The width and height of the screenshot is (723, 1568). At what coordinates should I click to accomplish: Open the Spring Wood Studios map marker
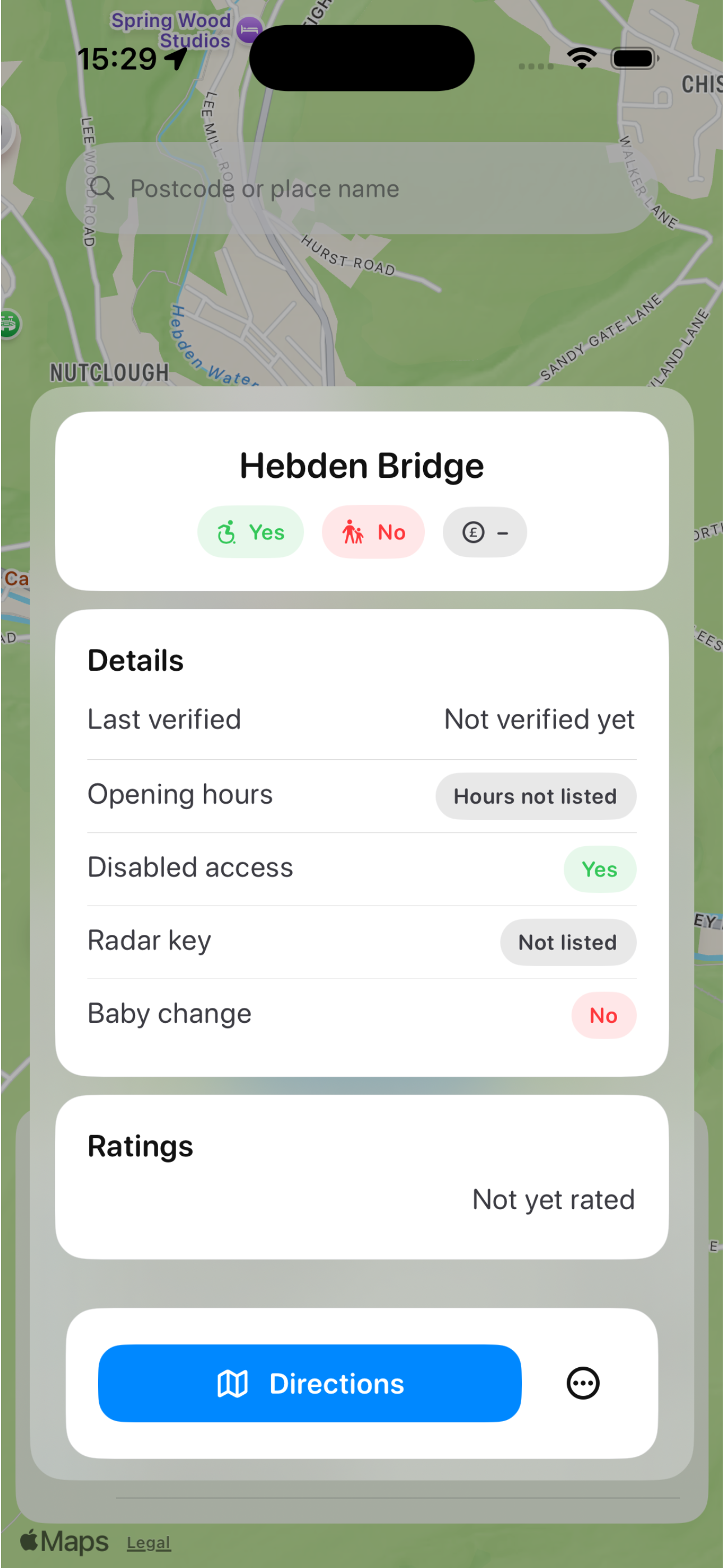(x=248, y=30)
